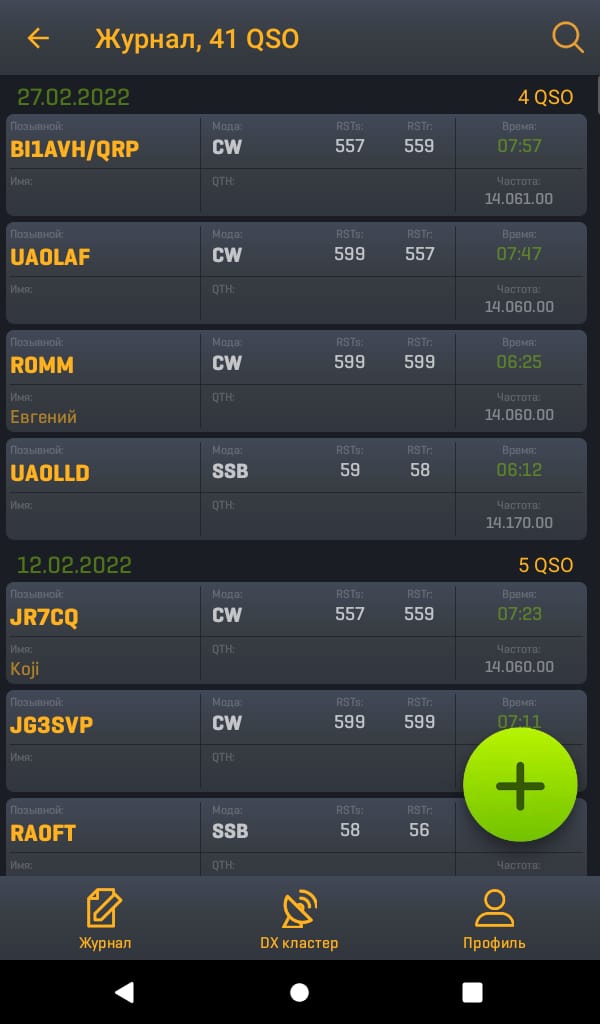The height and width of the screenshot is (1024, 600).
Task: Open JR7CQ contact with Koji
Action: [x=296, y=633]
